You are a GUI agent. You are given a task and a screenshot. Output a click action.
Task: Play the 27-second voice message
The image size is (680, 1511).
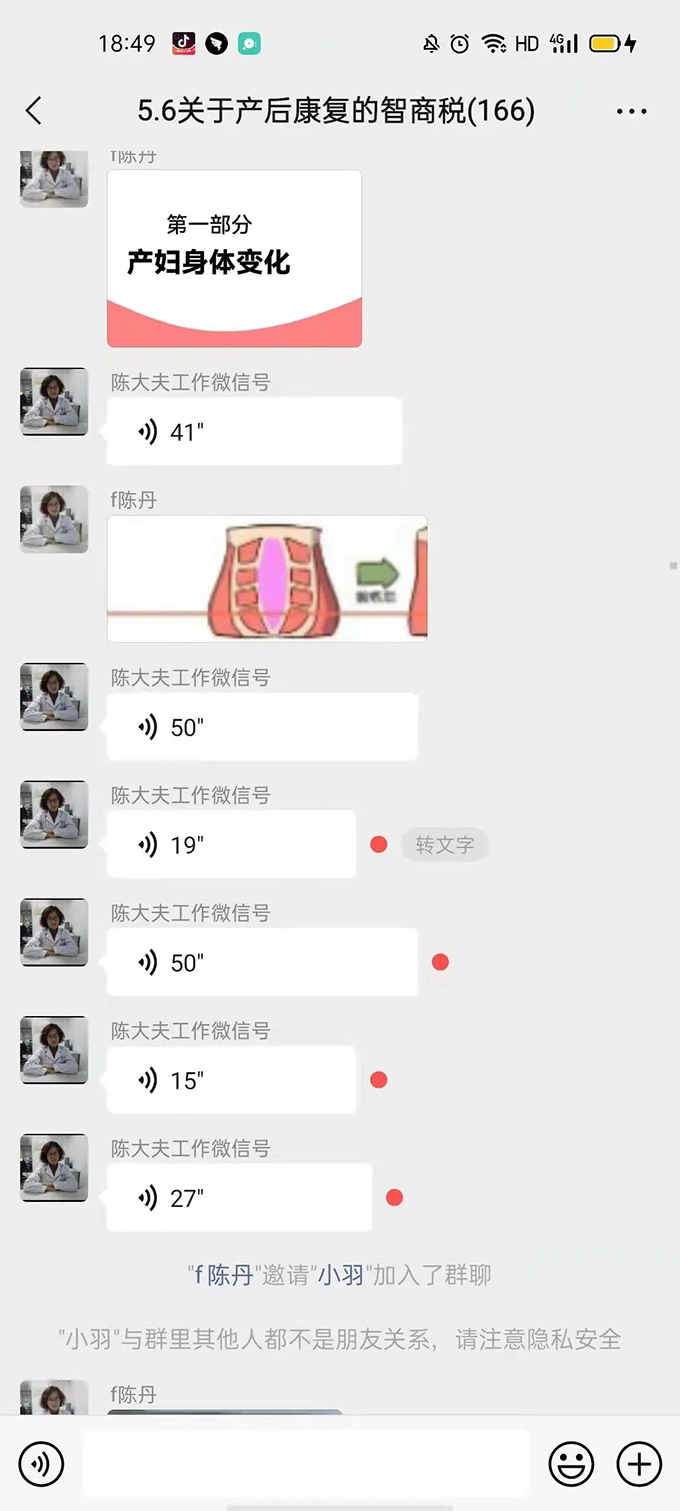[239, 1198]
